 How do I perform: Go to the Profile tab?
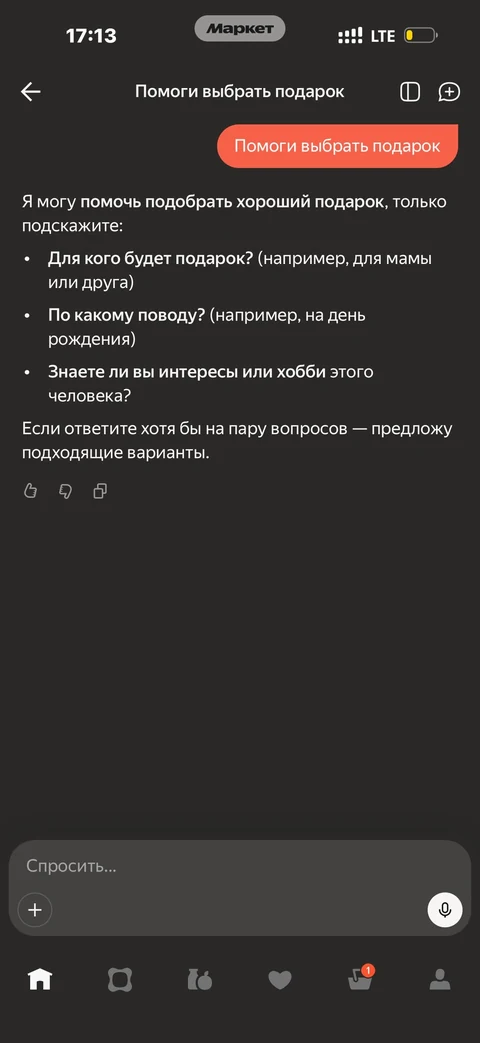[439, 979]
